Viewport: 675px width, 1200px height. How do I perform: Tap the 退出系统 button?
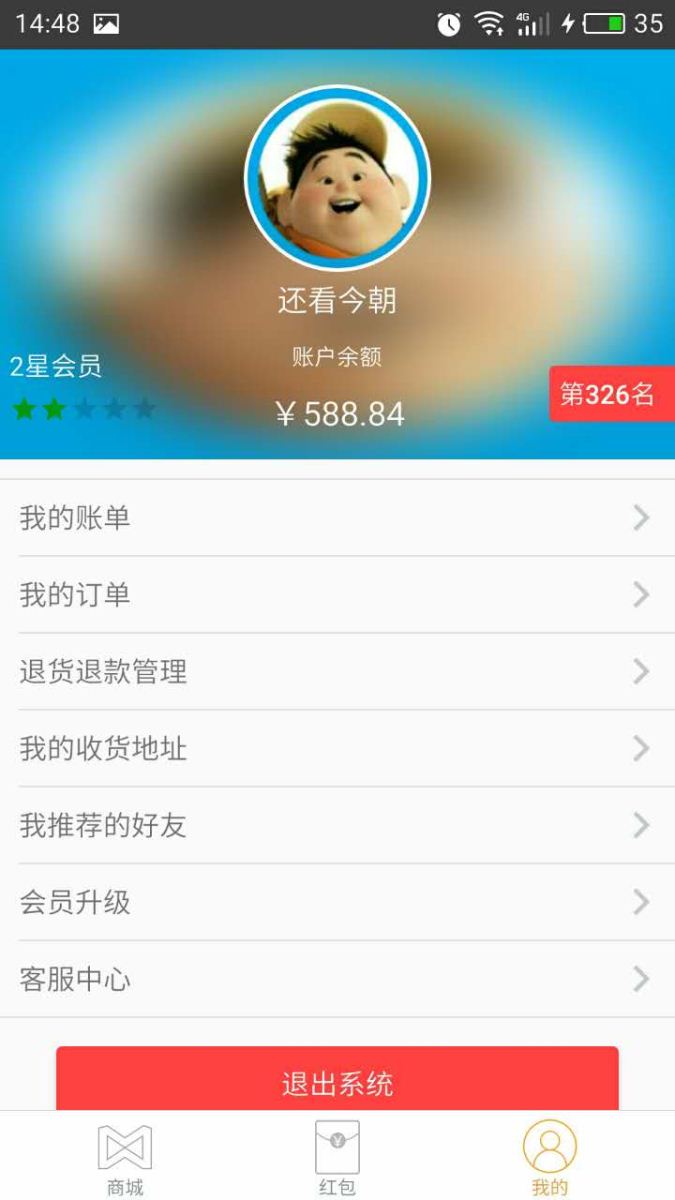[x=337, y=1080]
